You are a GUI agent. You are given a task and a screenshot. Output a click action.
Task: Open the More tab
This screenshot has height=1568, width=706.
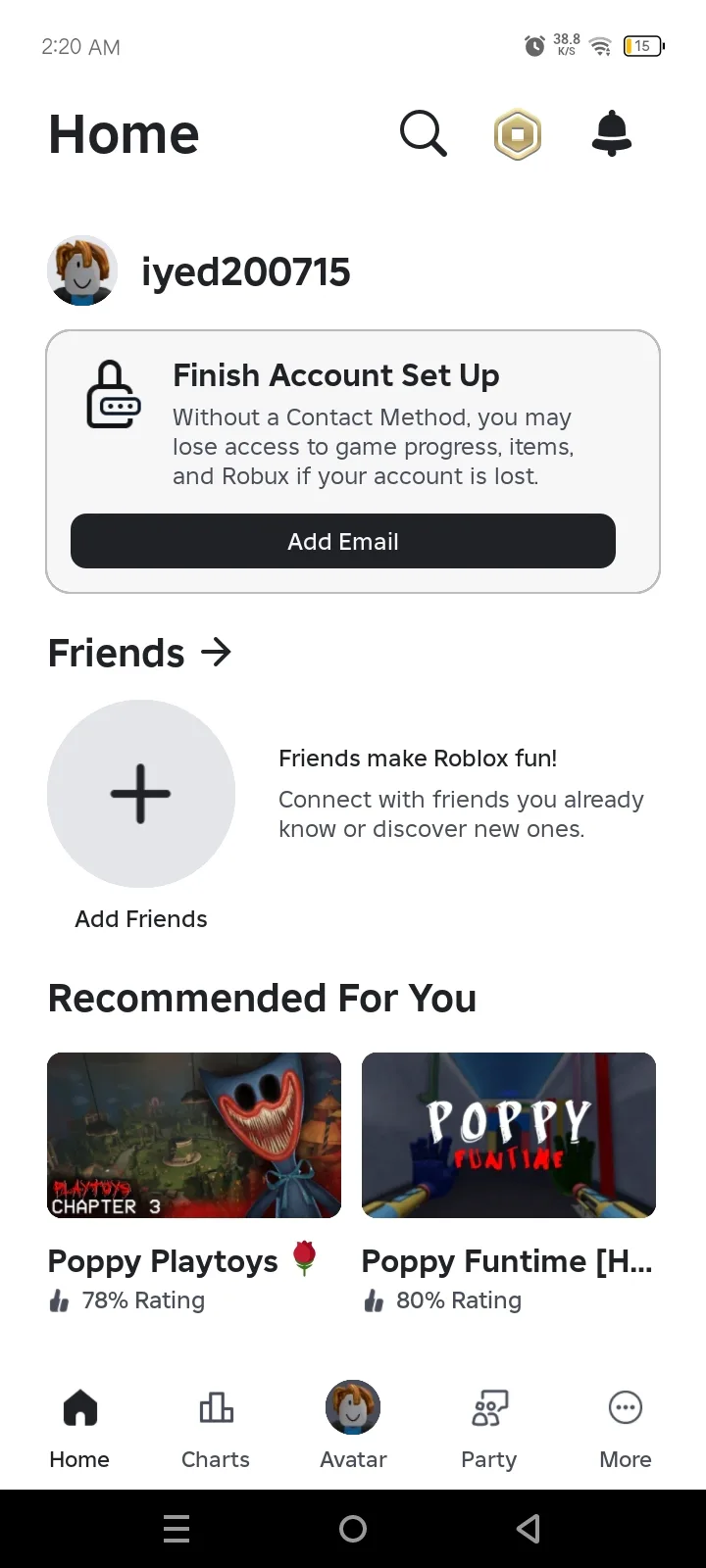coord(625,1426)
